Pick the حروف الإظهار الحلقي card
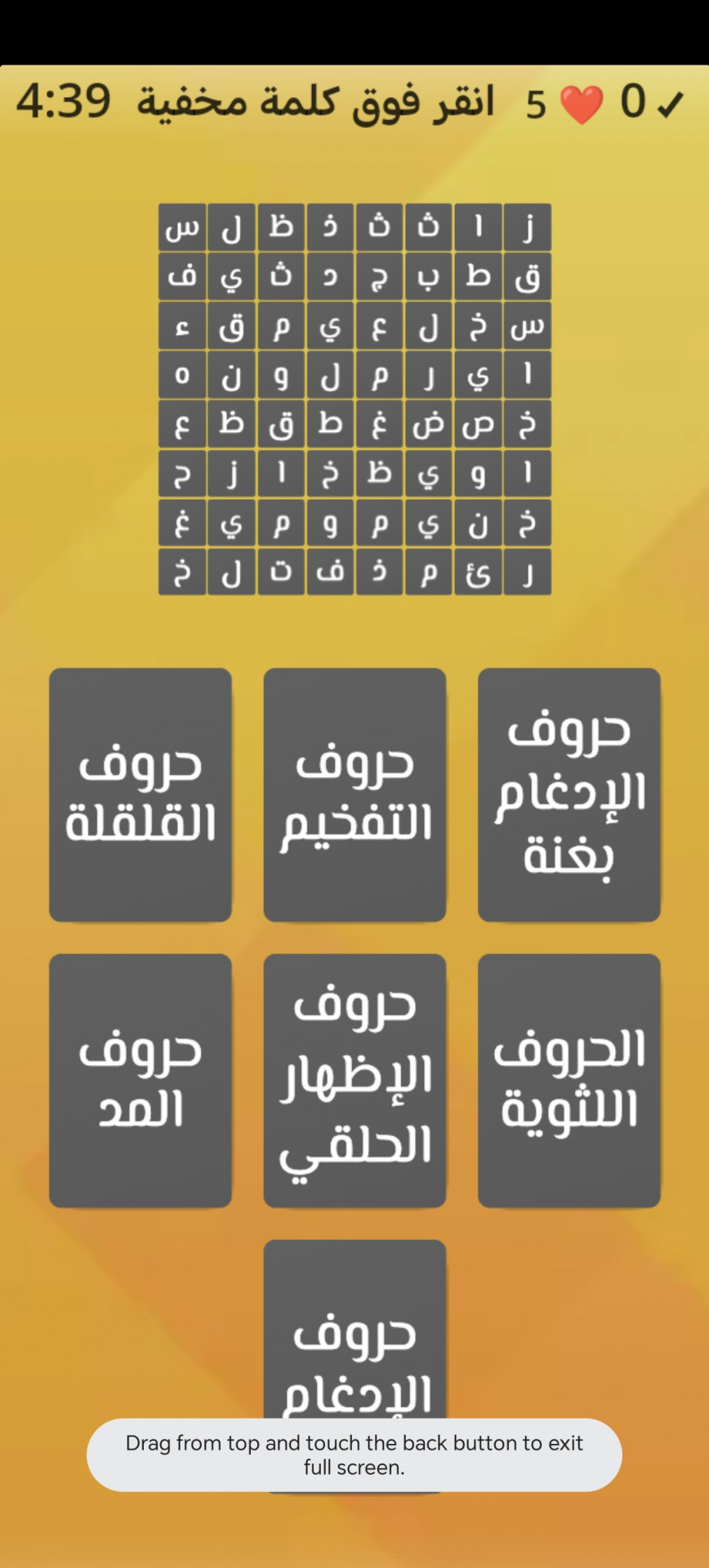Viewport: 709px width, 1568px height. (354, 1080)
